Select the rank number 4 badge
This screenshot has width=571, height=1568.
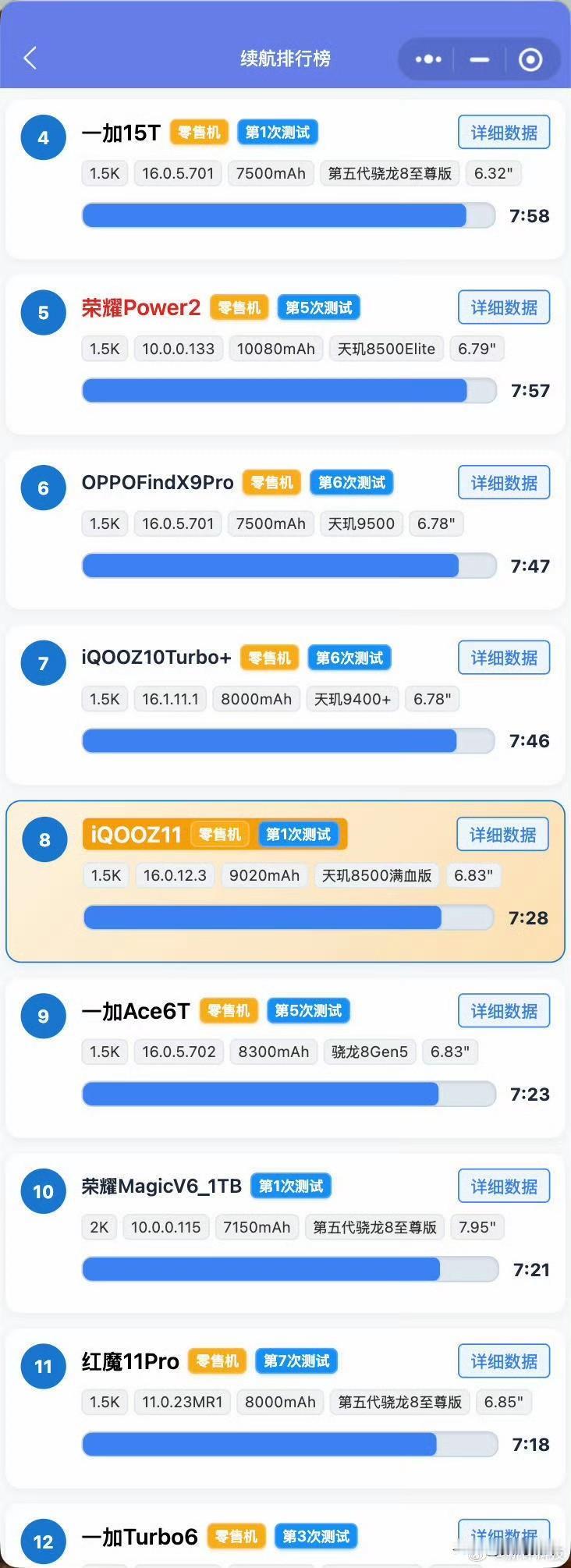pos(43,137)
